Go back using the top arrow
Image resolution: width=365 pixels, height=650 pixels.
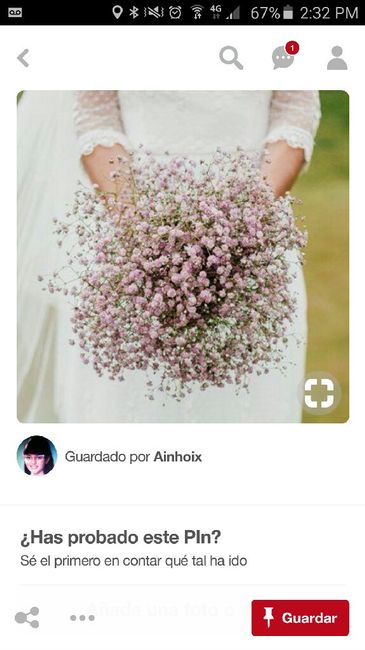[x=23, y=58]
